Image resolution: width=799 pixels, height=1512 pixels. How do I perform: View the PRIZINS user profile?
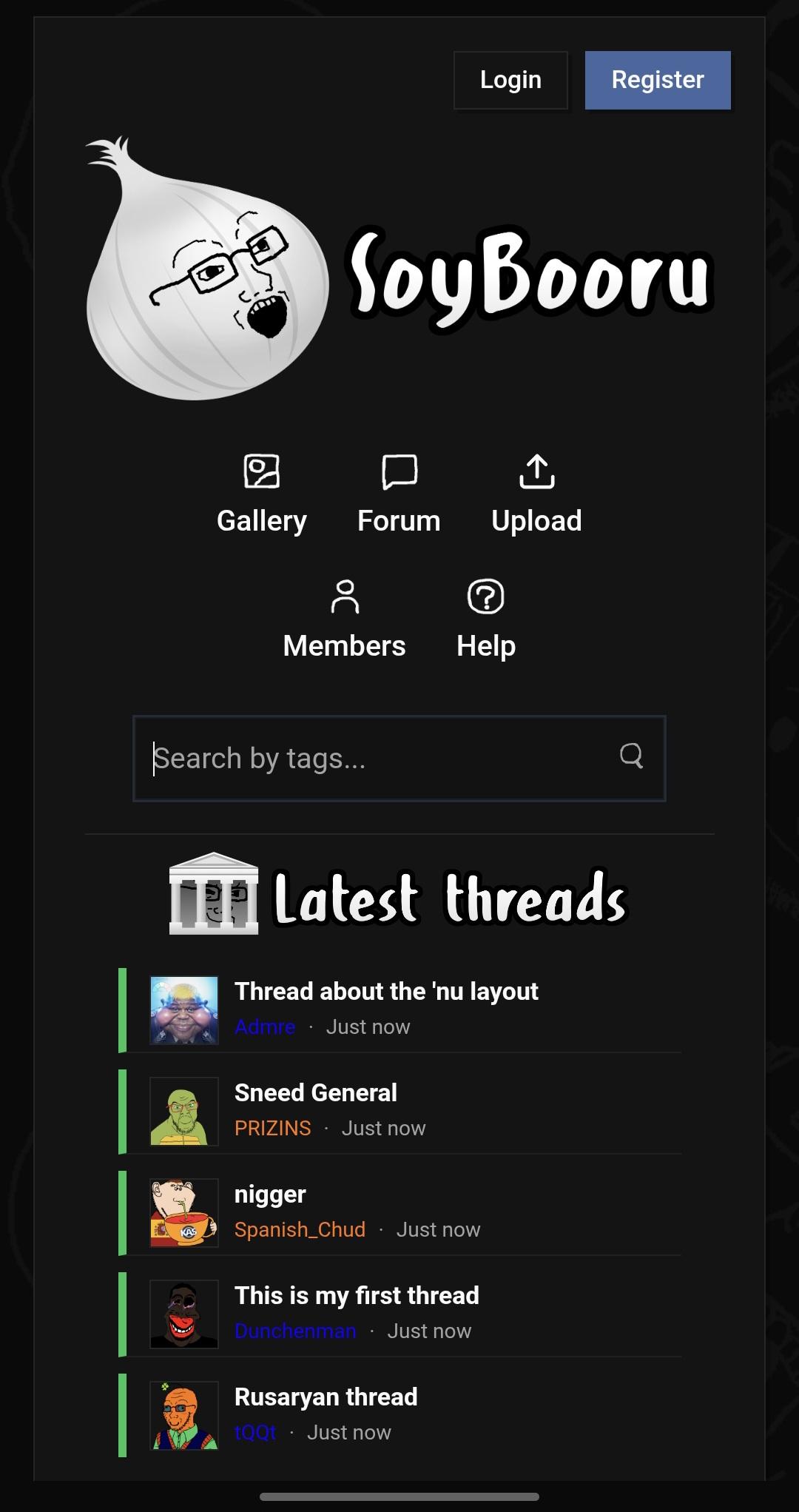272,1129
